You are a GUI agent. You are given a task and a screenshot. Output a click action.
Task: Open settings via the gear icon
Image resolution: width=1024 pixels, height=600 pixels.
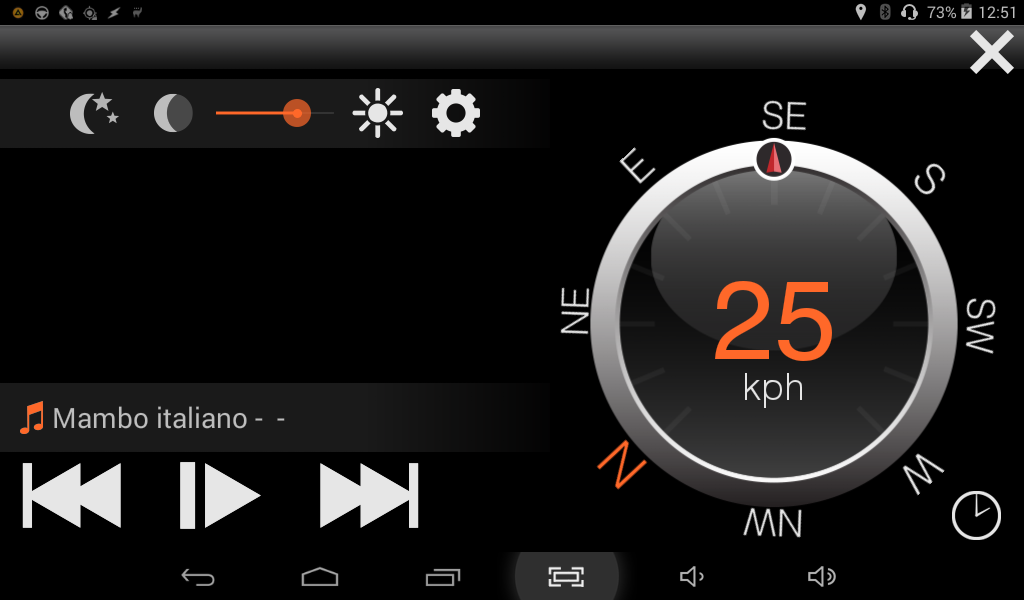456,113
